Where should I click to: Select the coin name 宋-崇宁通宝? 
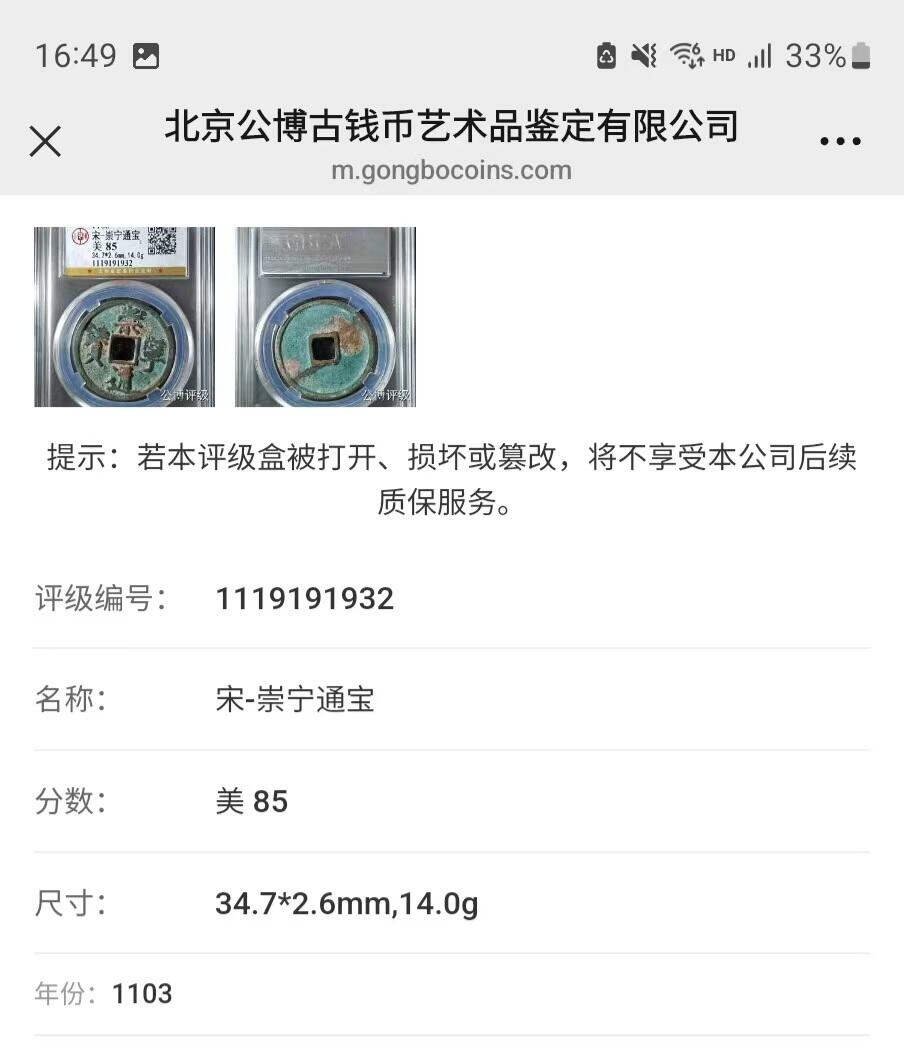pos(295,700)
